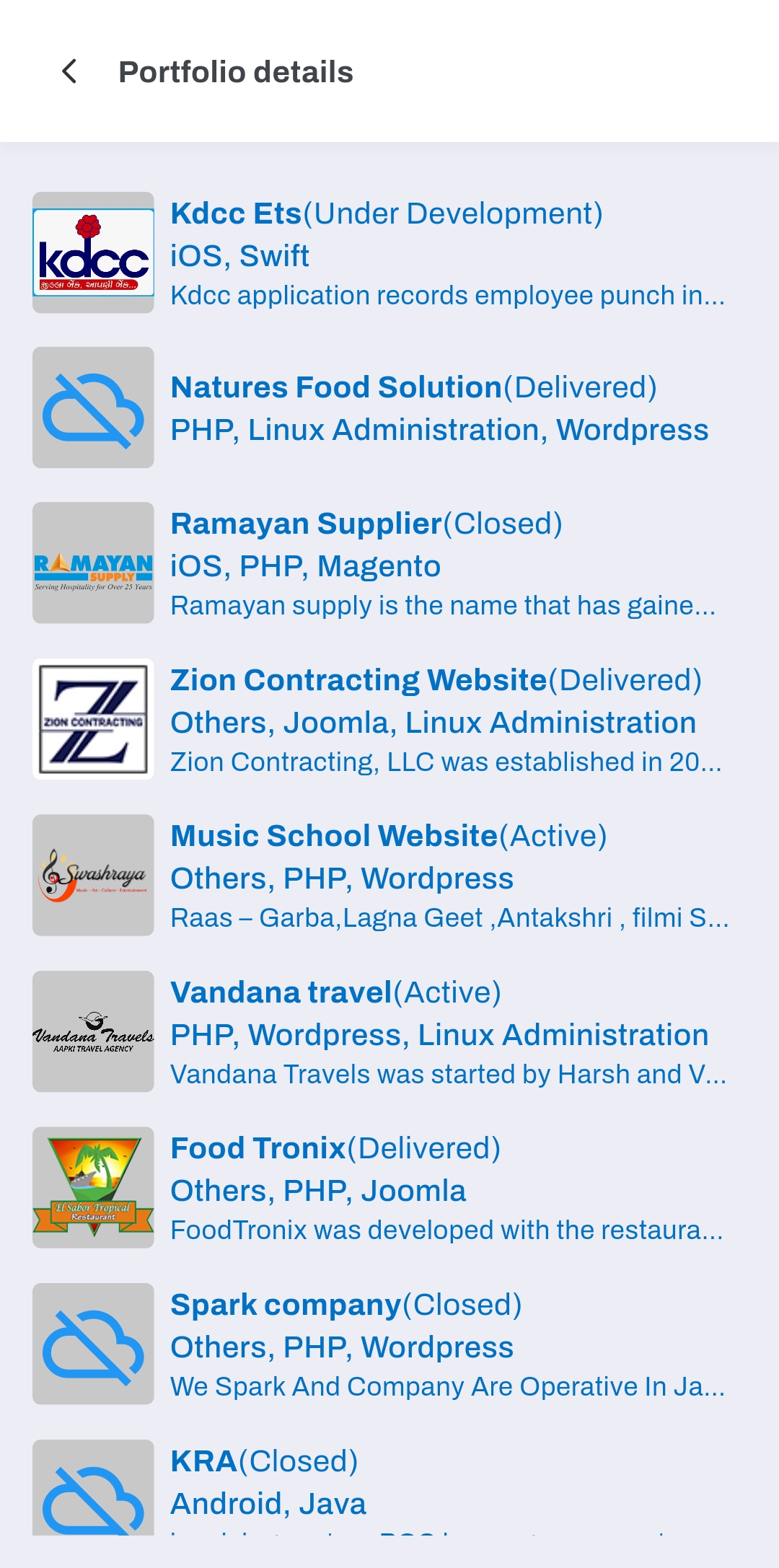Image resolution: width=779 pixels, height=1568 pixels.
Task: View Ramayan Supplier project details
Action: (389, 563)
